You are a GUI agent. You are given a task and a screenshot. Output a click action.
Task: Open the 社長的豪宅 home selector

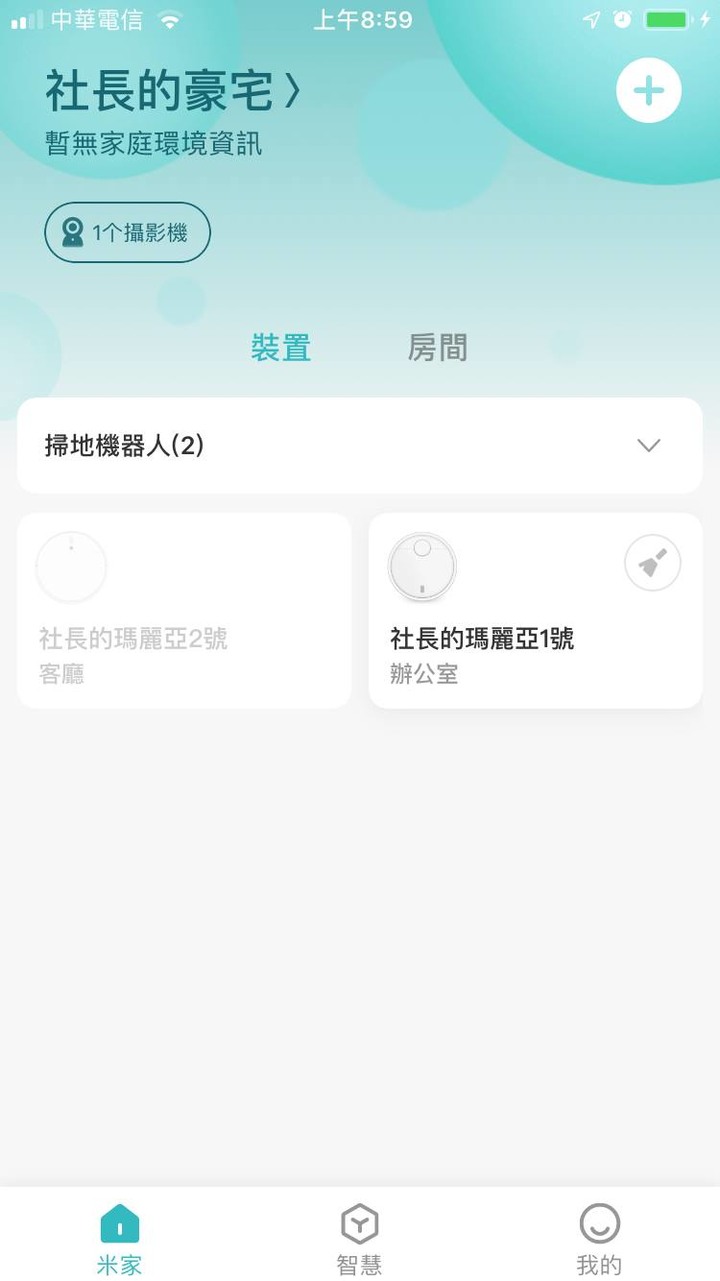point(172,92)
